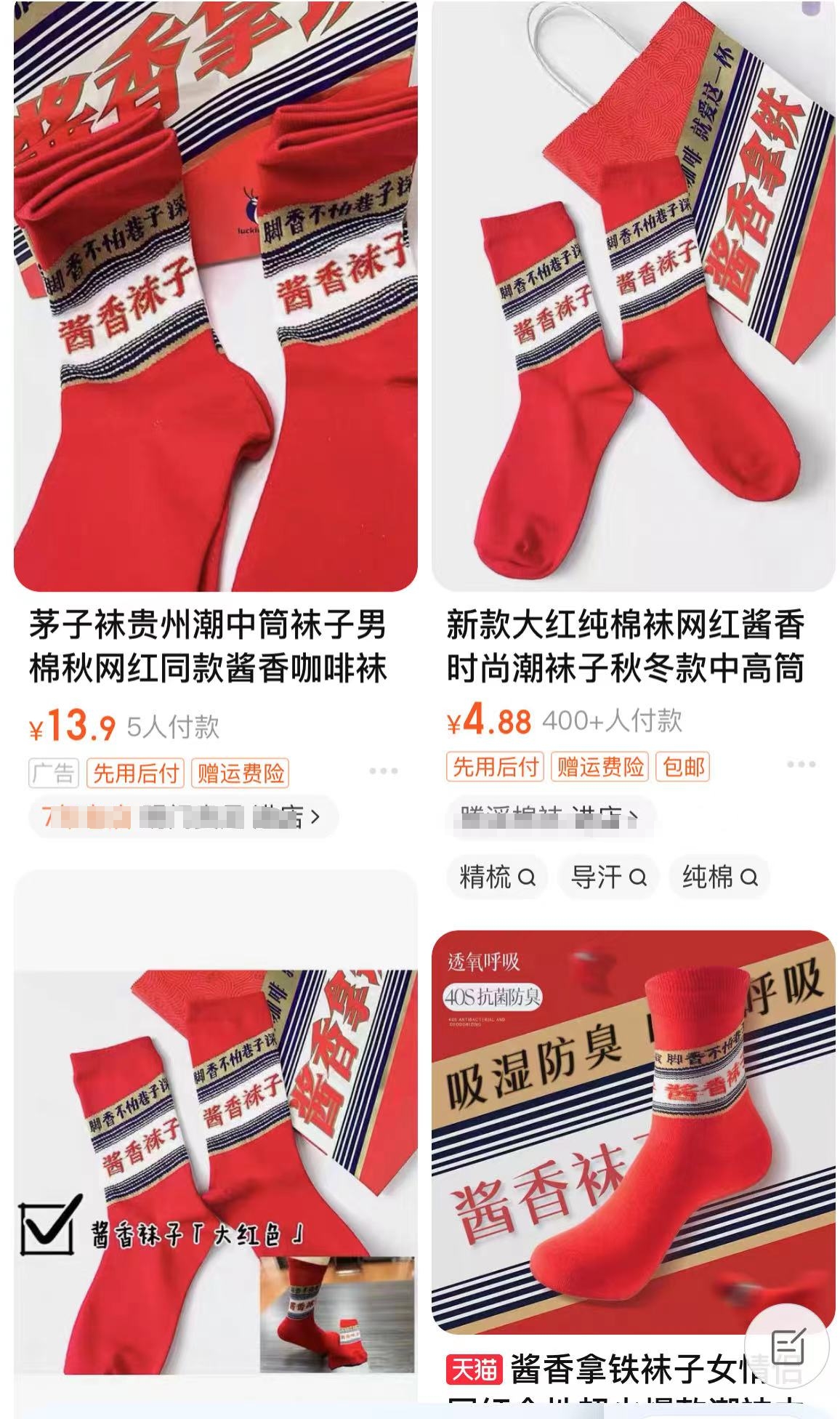Open the 新款大红纯棉袜 product image
The image size is (840, 1419).
click(633, 294)
